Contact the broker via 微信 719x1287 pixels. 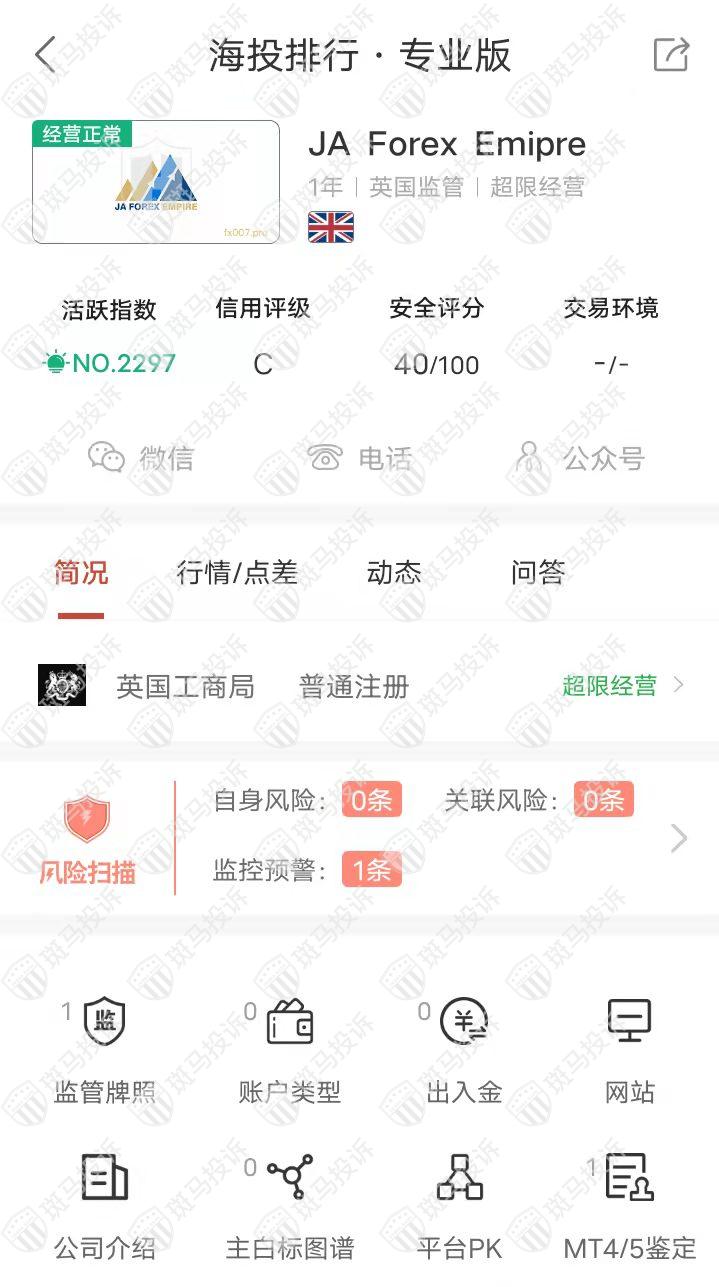click(x=141, y=458)
